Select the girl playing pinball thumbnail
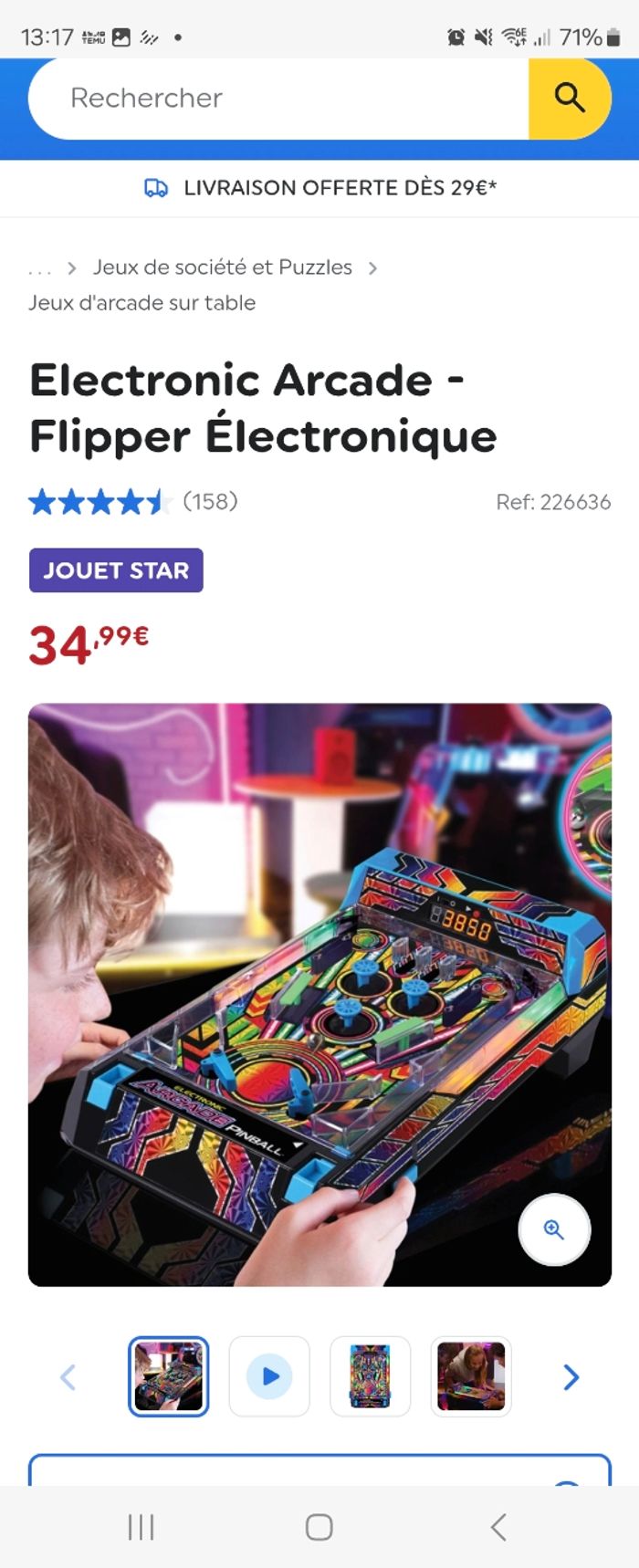 [x=470, y=1376]
